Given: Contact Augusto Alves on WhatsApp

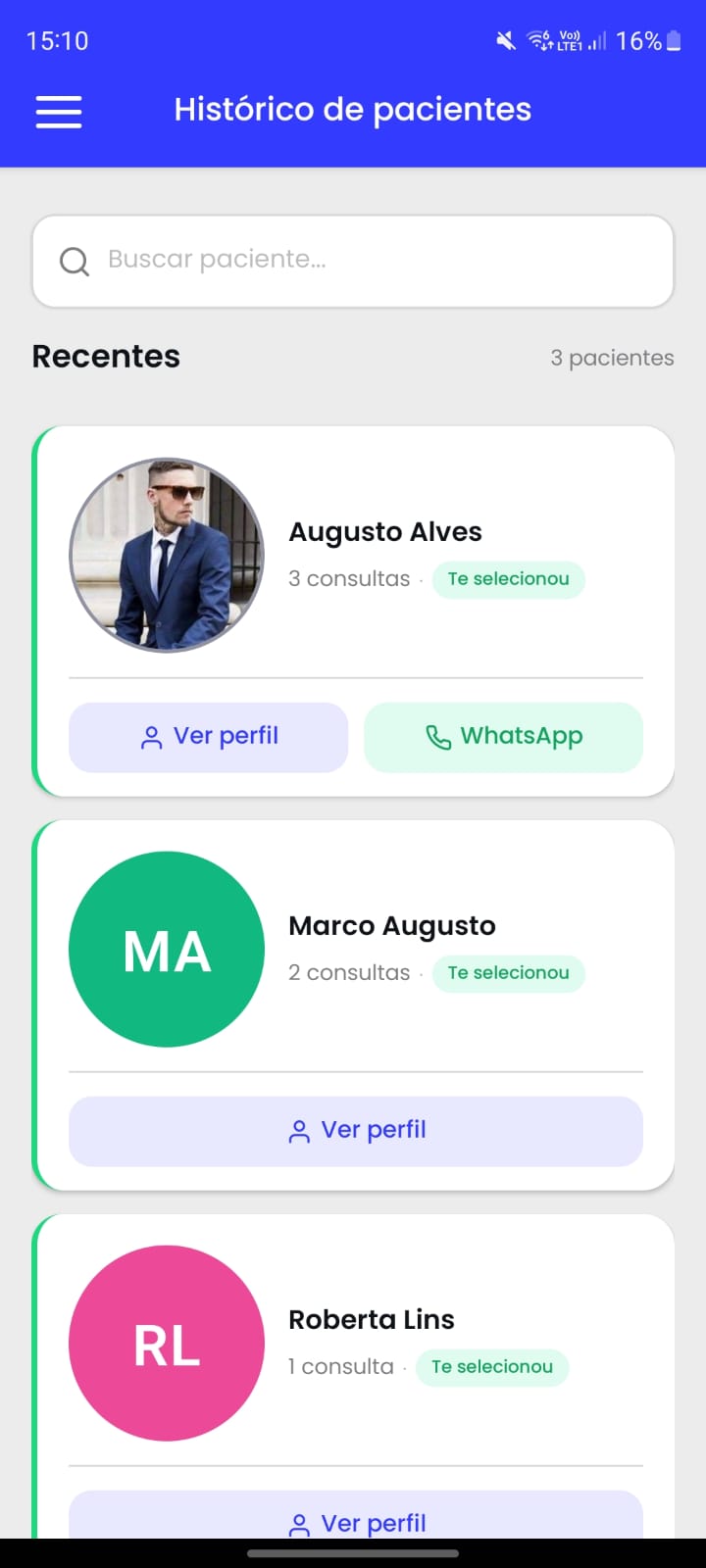Looking at the screenshot, I should pos(503,737).
